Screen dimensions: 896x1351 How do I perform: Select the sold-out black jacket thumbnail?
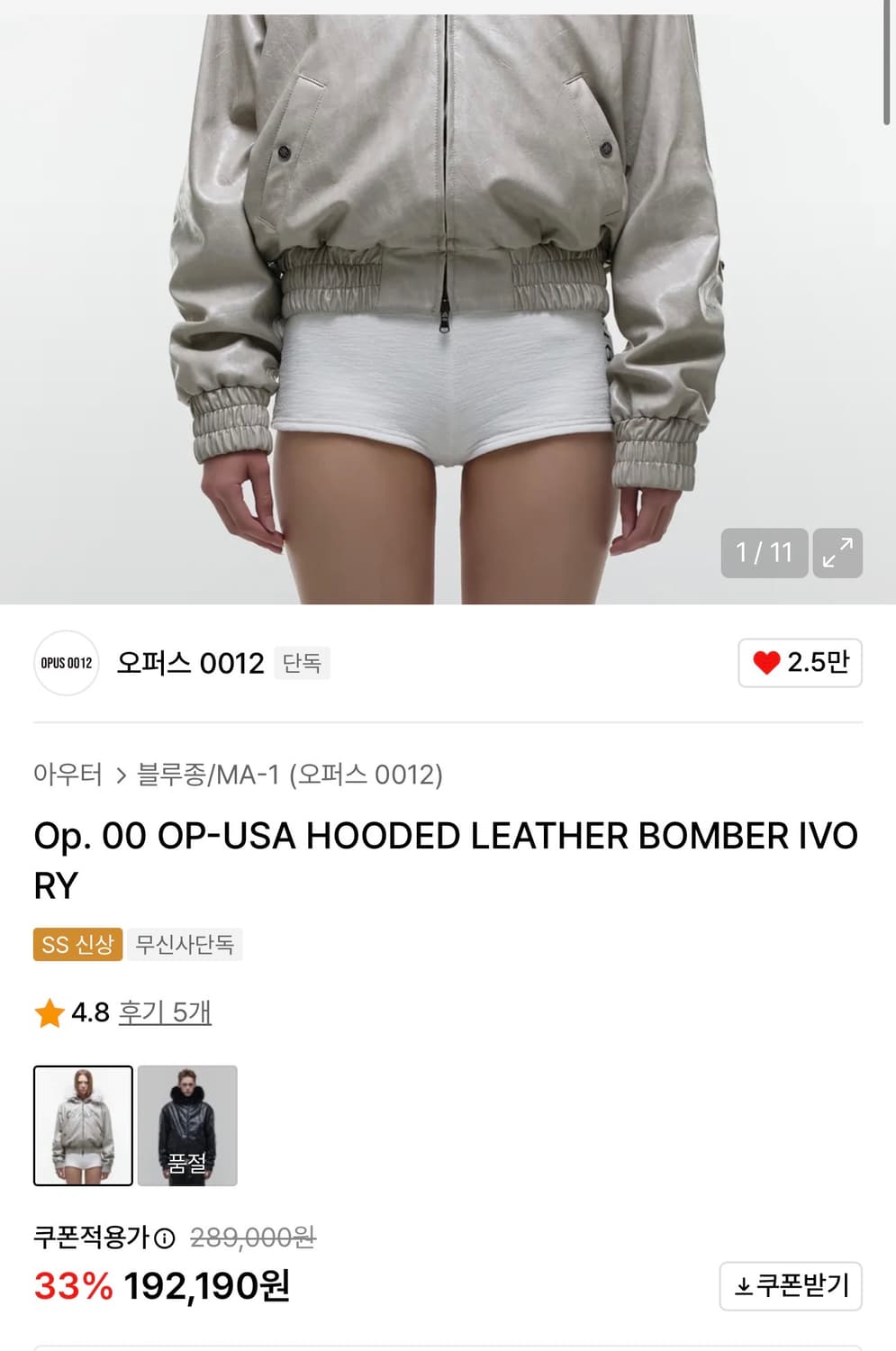[187, 1127]
